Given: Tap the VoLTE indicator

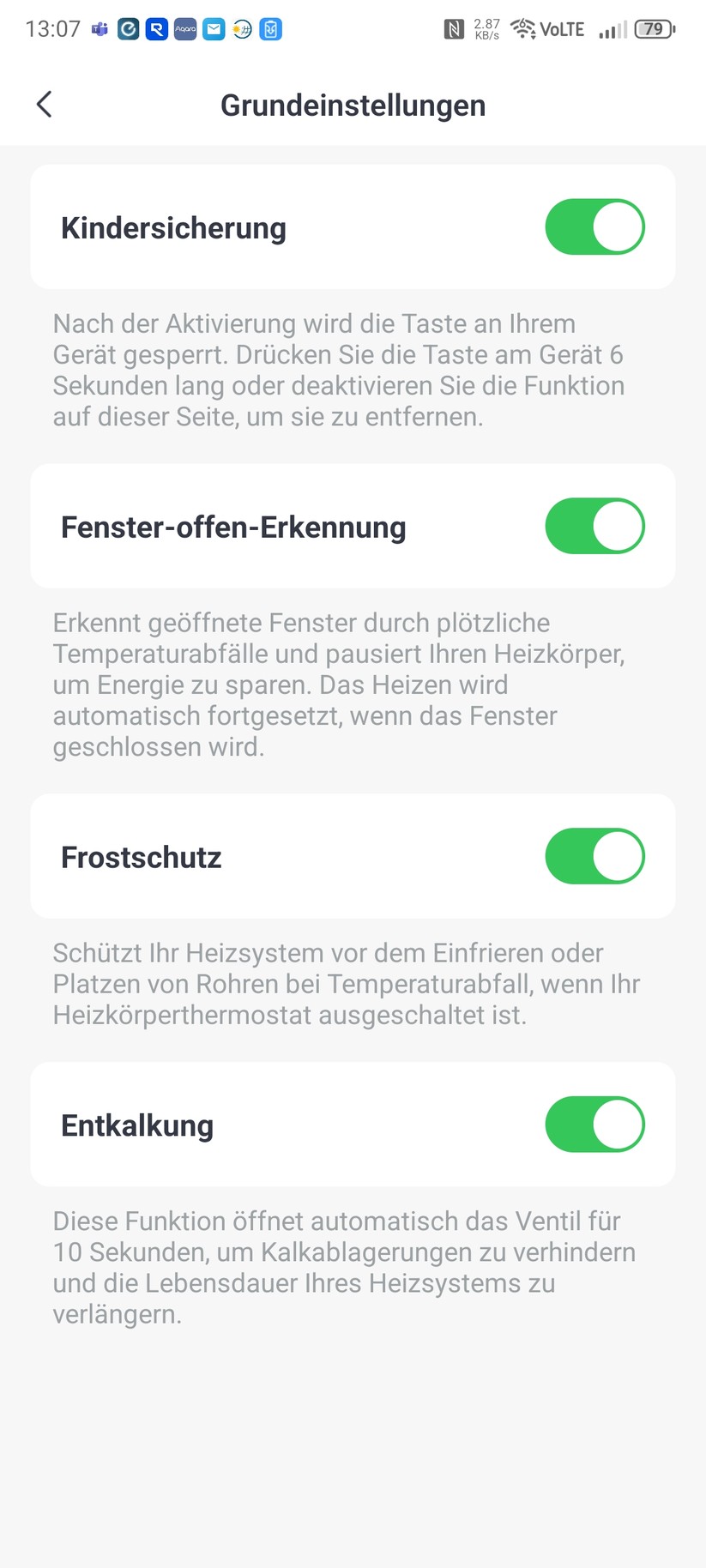Looking at the screenshot, I should [x=562, y=28].
